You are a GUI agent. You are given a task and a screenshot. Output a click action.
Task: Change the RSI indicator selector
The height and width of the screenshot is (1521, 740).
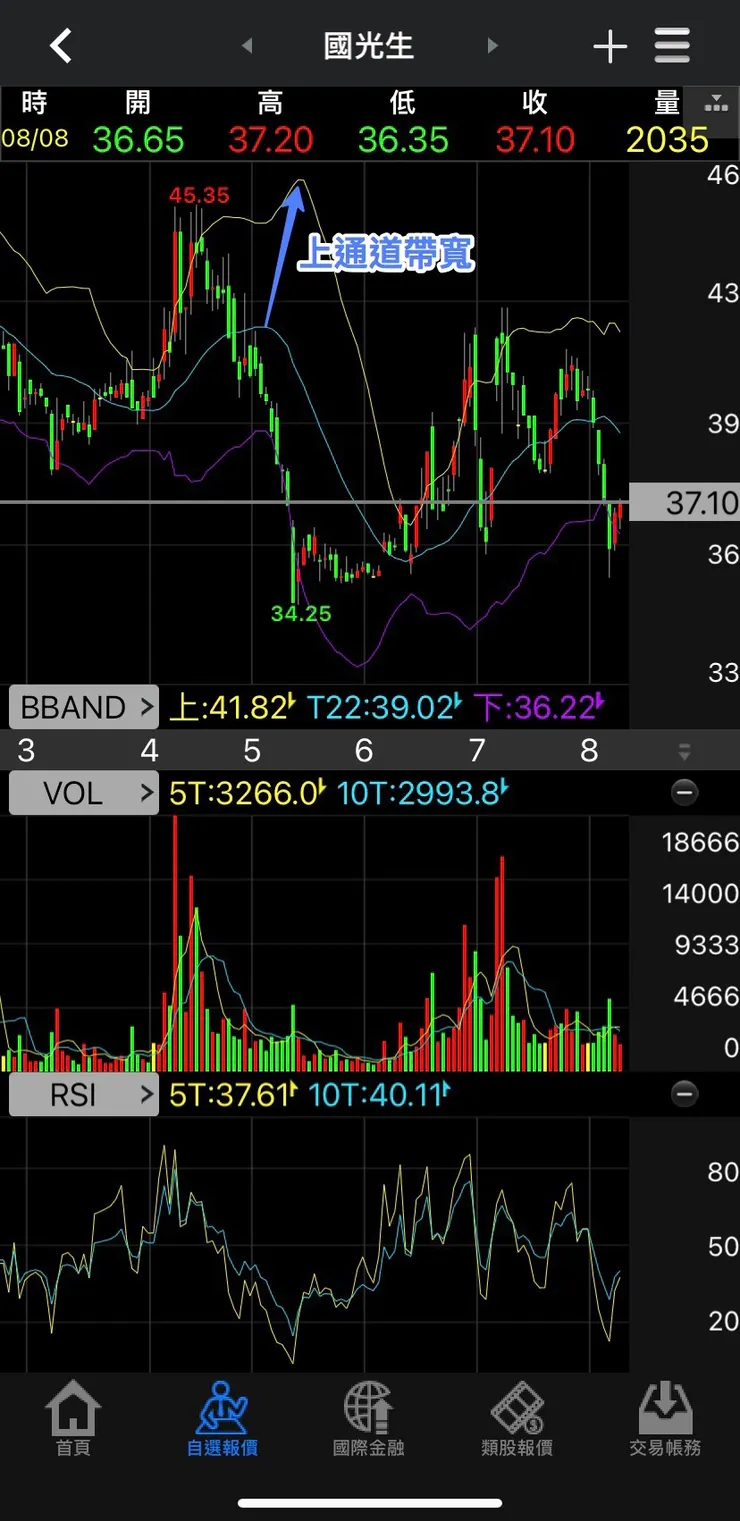84,1095
